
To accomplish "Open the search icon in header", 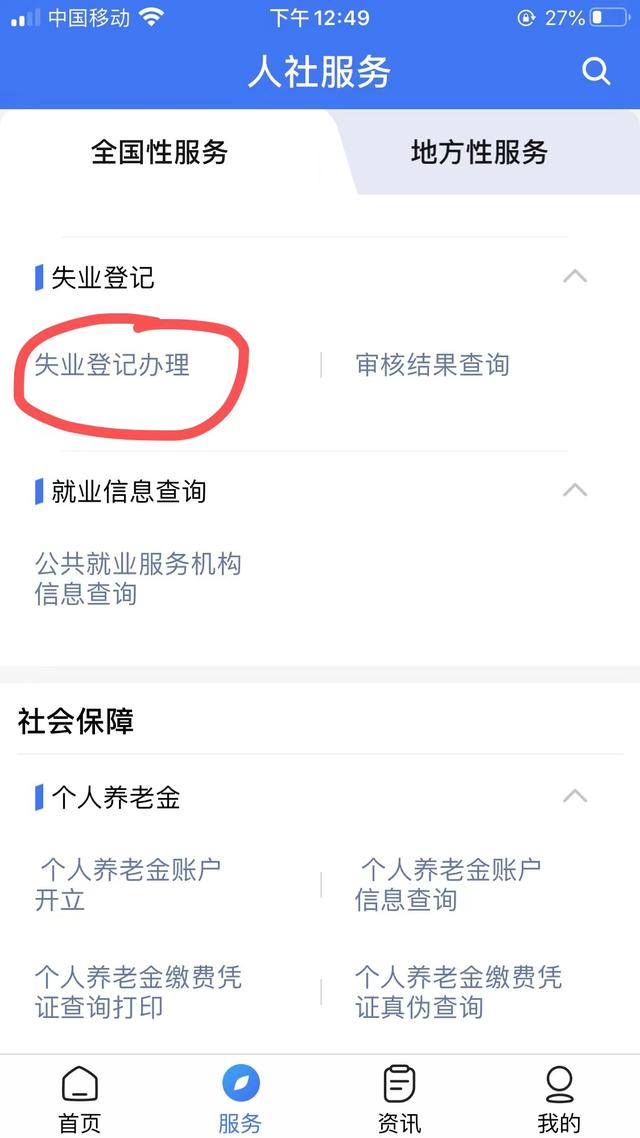I will point(596,71).
